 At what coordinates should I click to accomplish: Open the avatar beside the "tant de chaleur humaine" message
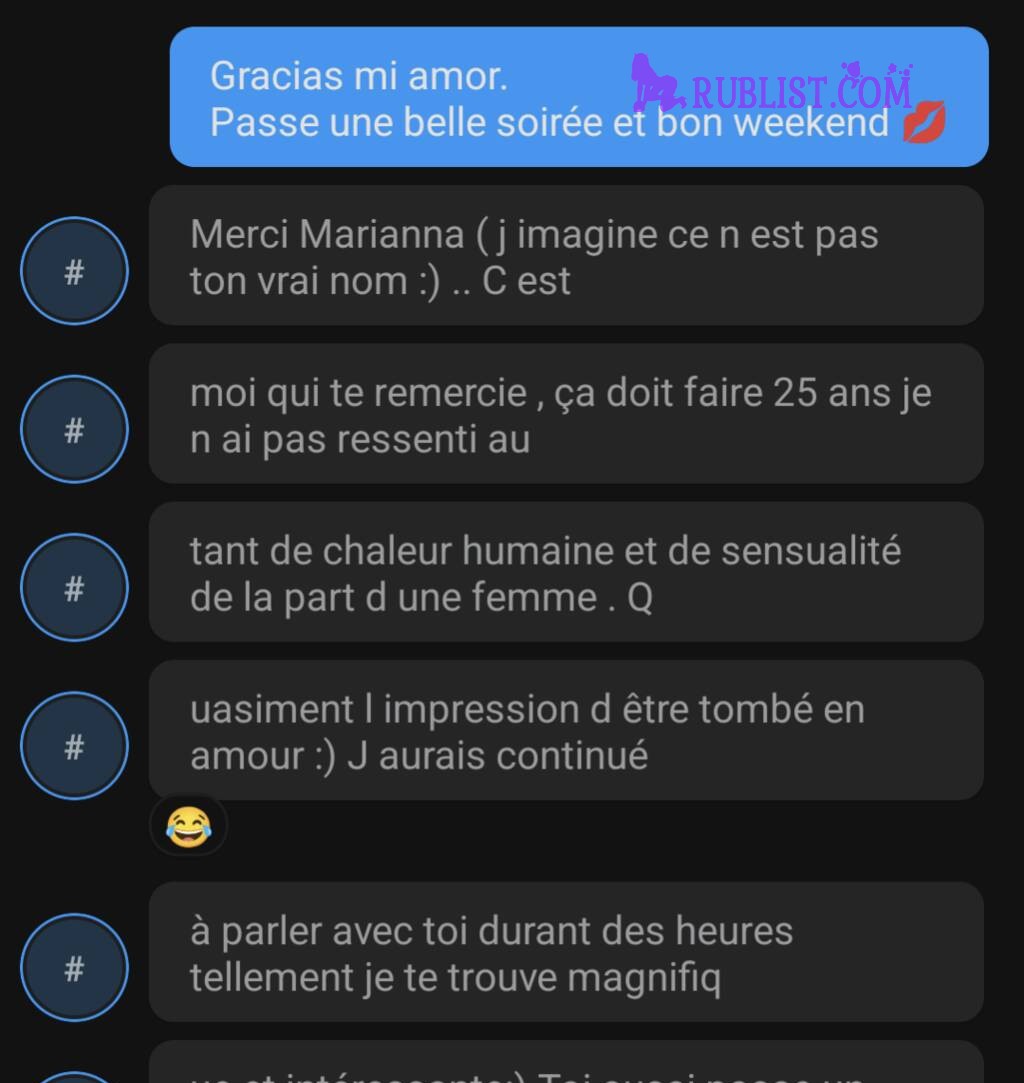point(74,588)
